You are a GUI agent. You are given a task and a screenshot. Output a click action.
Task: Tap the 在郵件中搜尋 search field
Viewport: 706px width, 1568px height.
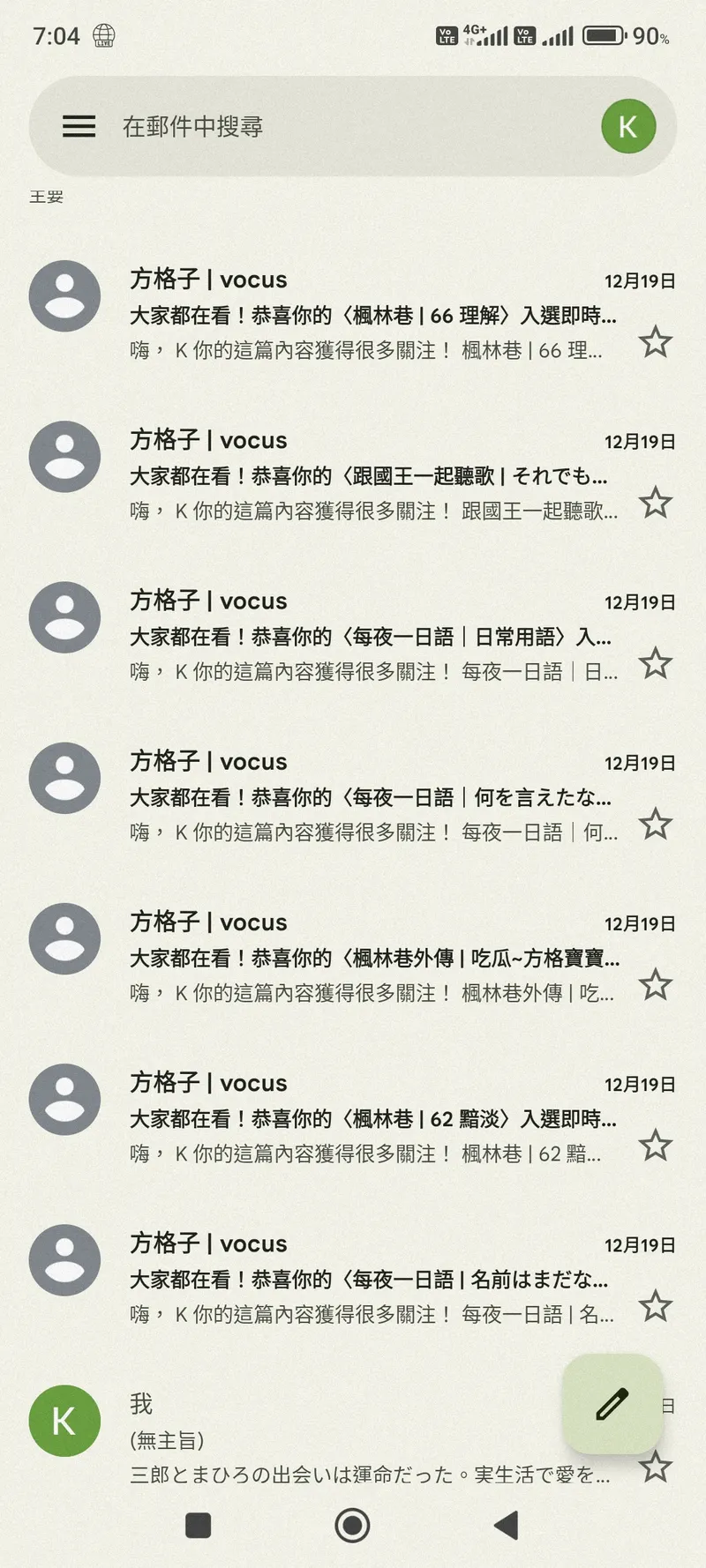coord(335,126)
